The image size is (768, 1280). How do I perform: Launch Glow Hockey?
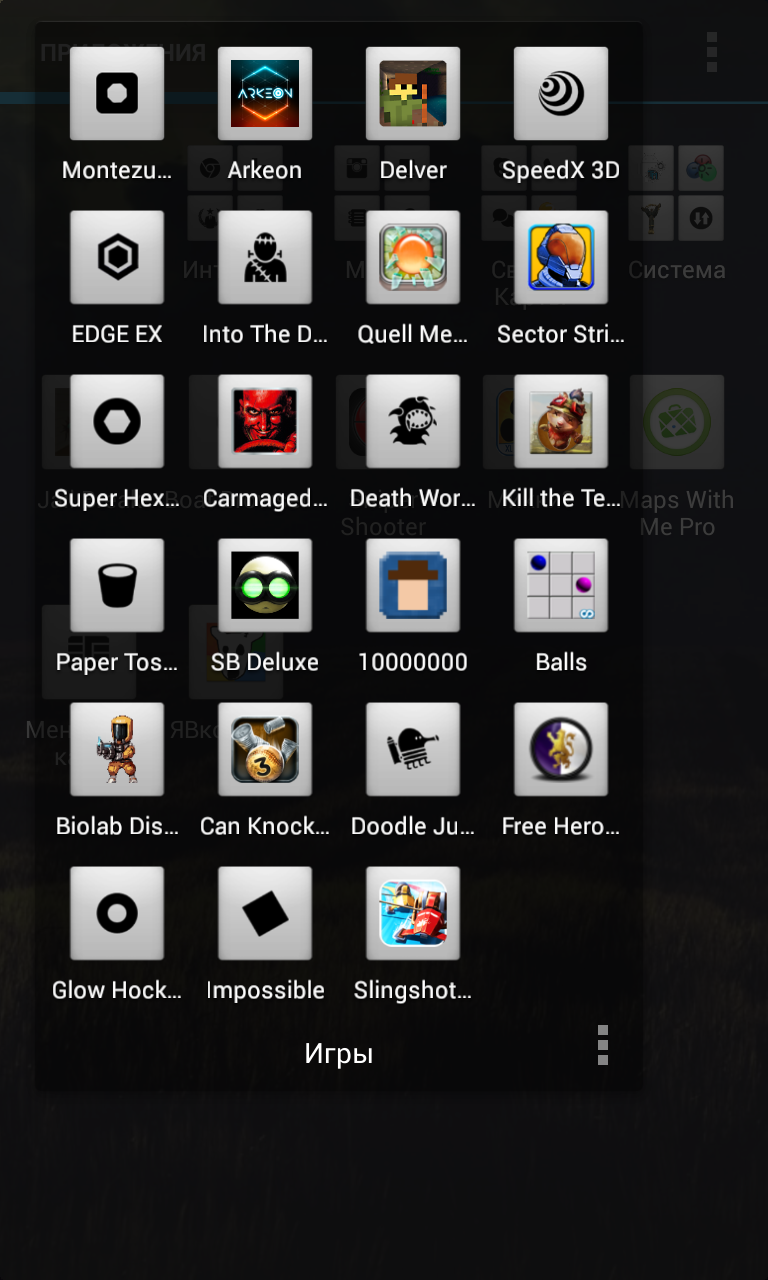[x=117, y=914]
